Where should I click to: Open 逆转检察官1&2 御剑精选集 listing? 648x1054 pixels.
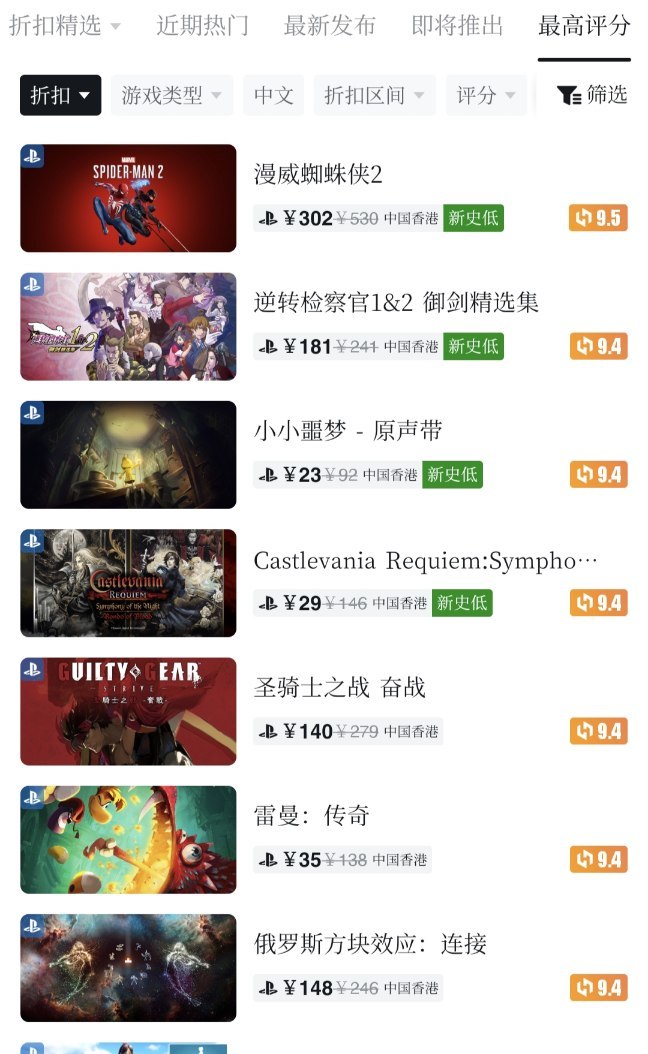tap(396, 302)
